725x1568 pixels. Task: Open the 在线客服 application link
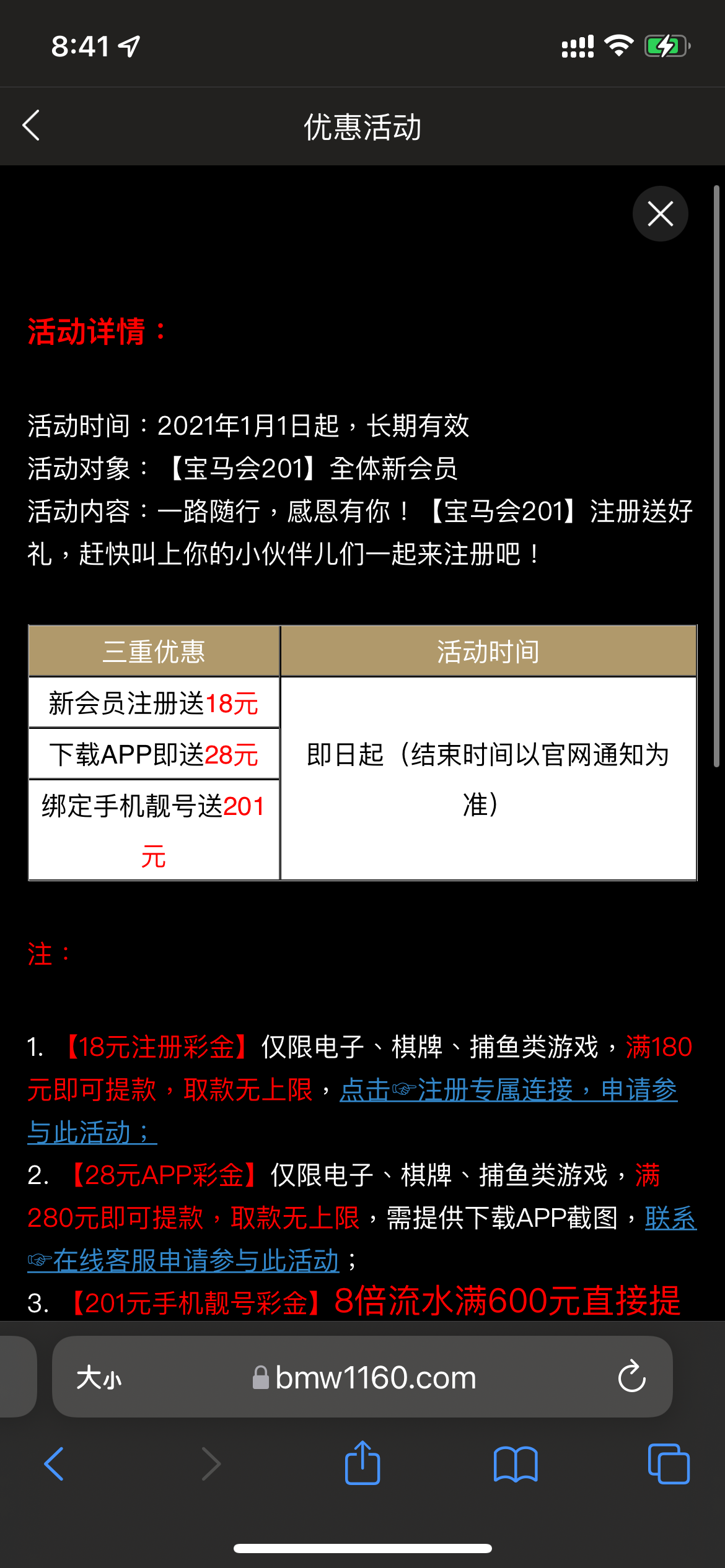click(x=195, y=1261)
